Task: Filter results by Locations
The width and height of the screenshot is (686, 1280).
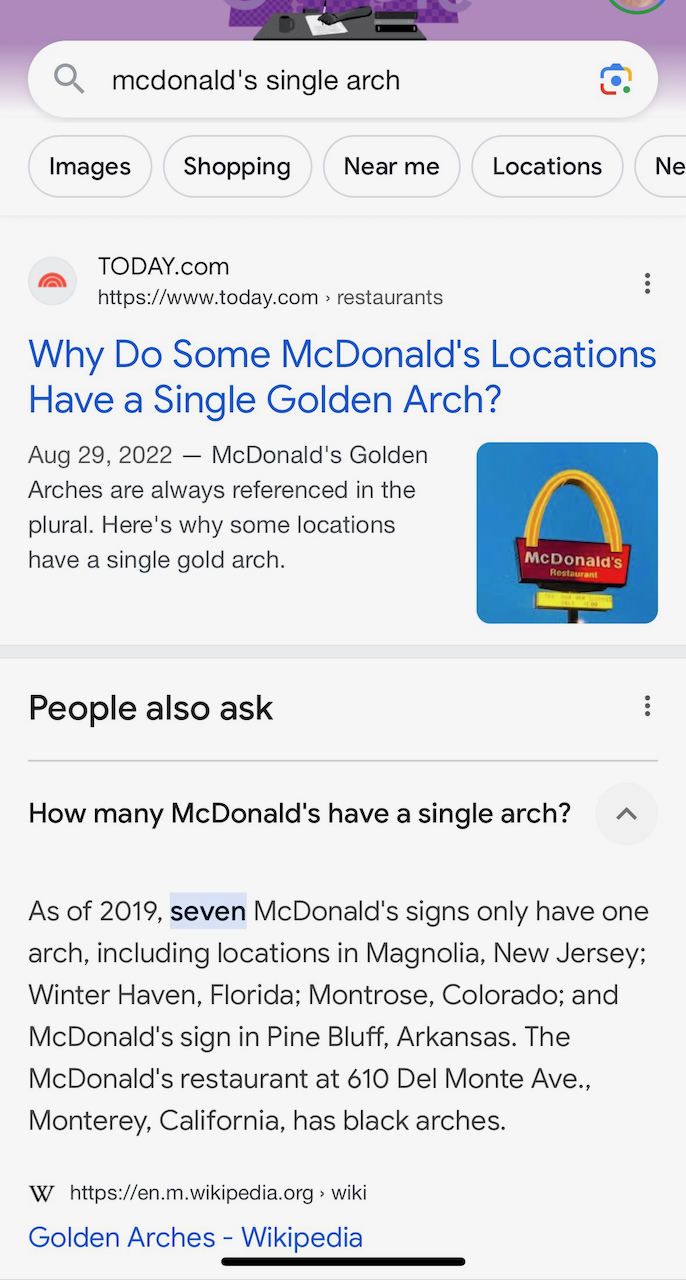Action: pyautogui.click(x=547, y=166)
